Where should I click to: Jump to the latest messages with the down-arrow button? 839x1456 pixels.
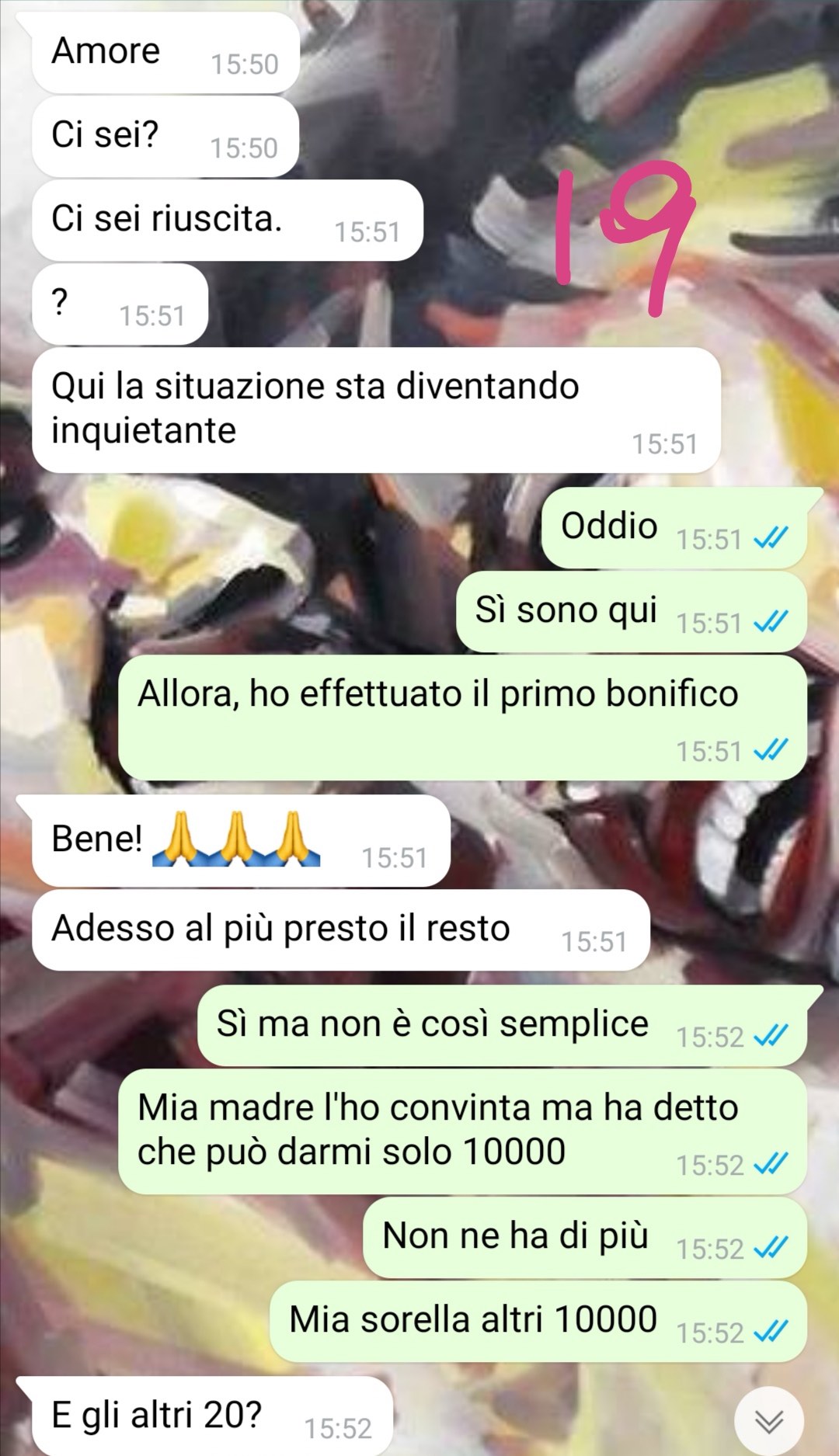pos(769,1420)
